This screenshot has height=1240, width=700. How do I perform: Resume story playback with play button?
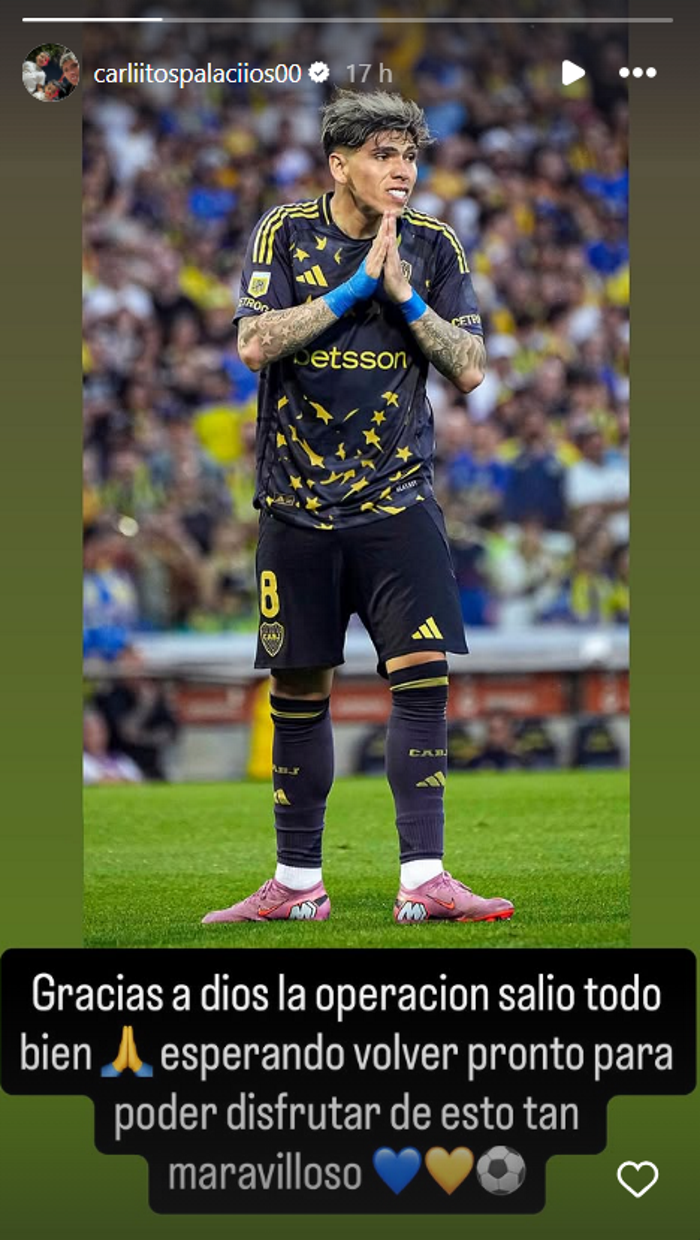(x=573, y=73)
